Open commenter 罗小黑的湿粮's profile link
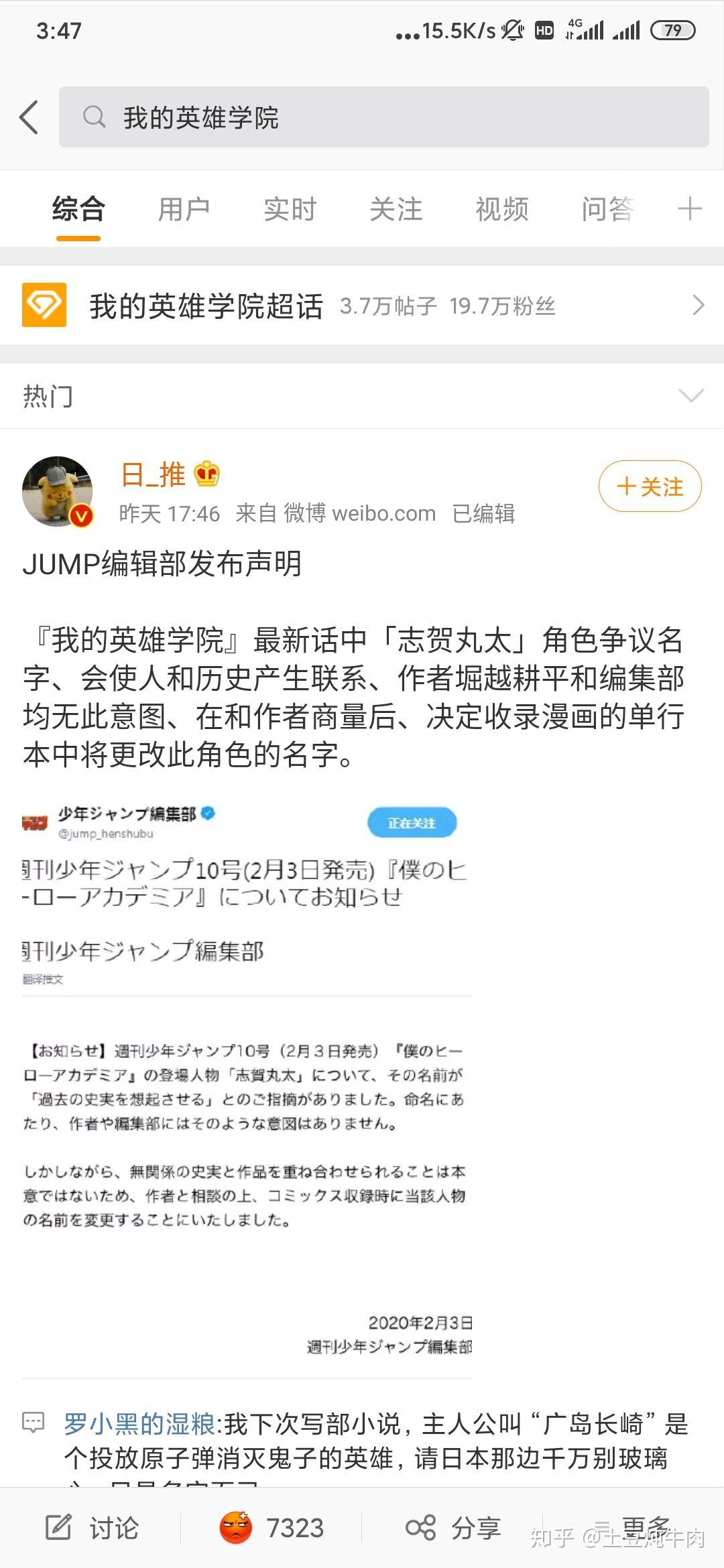The width and height of the screenshot is (724, 1568). point(139,1423)
